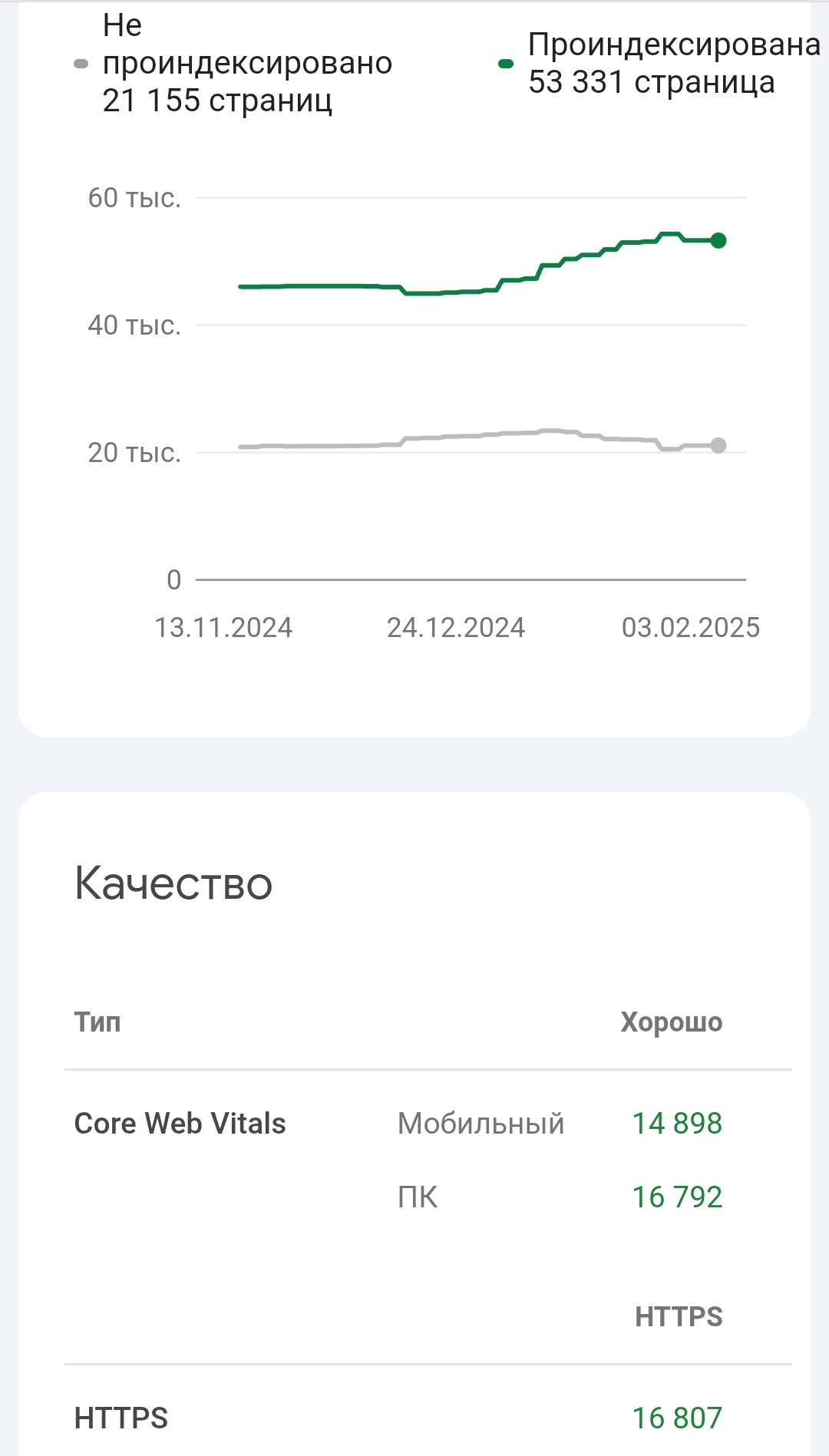Tap the gray not-indexed endpoint on chart

[x=718, y=445]
